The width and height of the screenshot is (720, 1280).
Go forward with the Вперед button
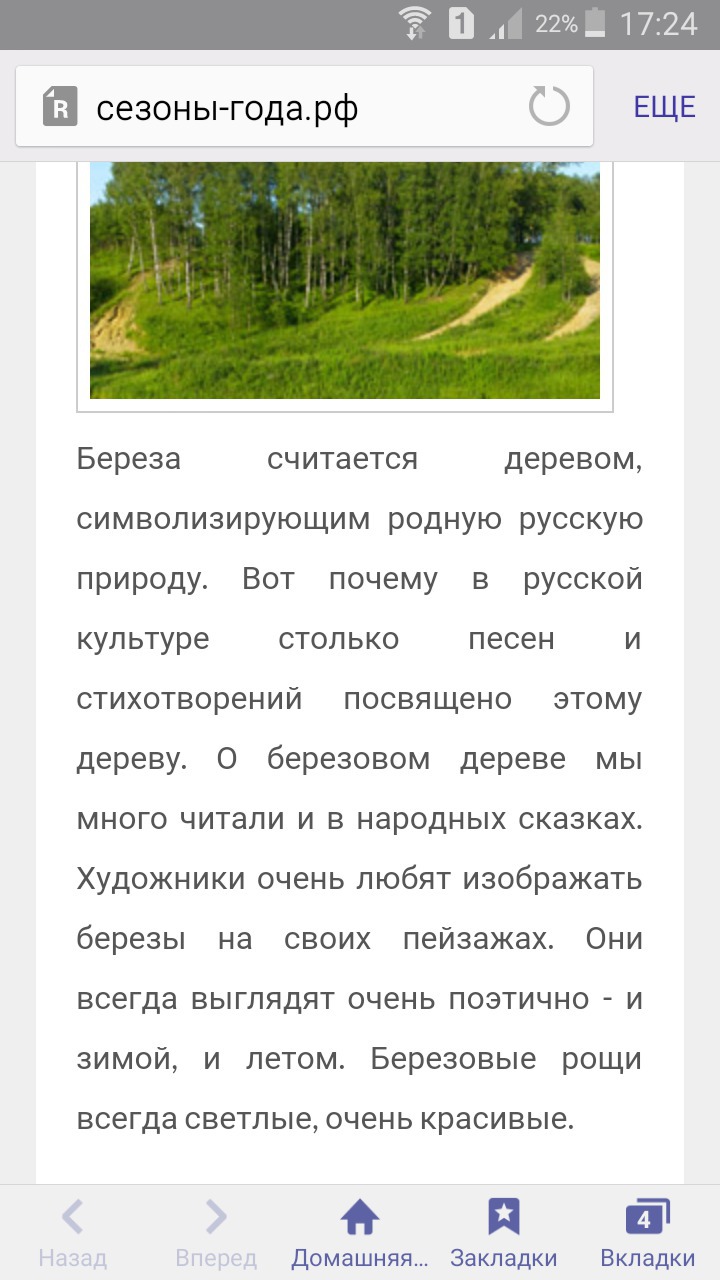[216, 1233]
